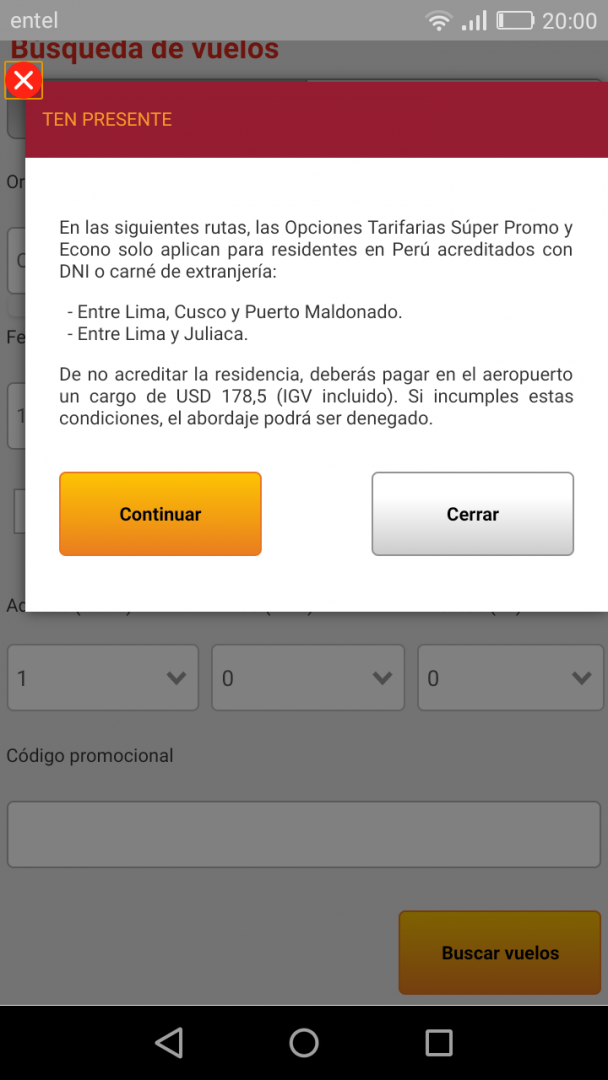The image size is (608, 1080).
Task: Go to the system home screen
Action: 304,1042
